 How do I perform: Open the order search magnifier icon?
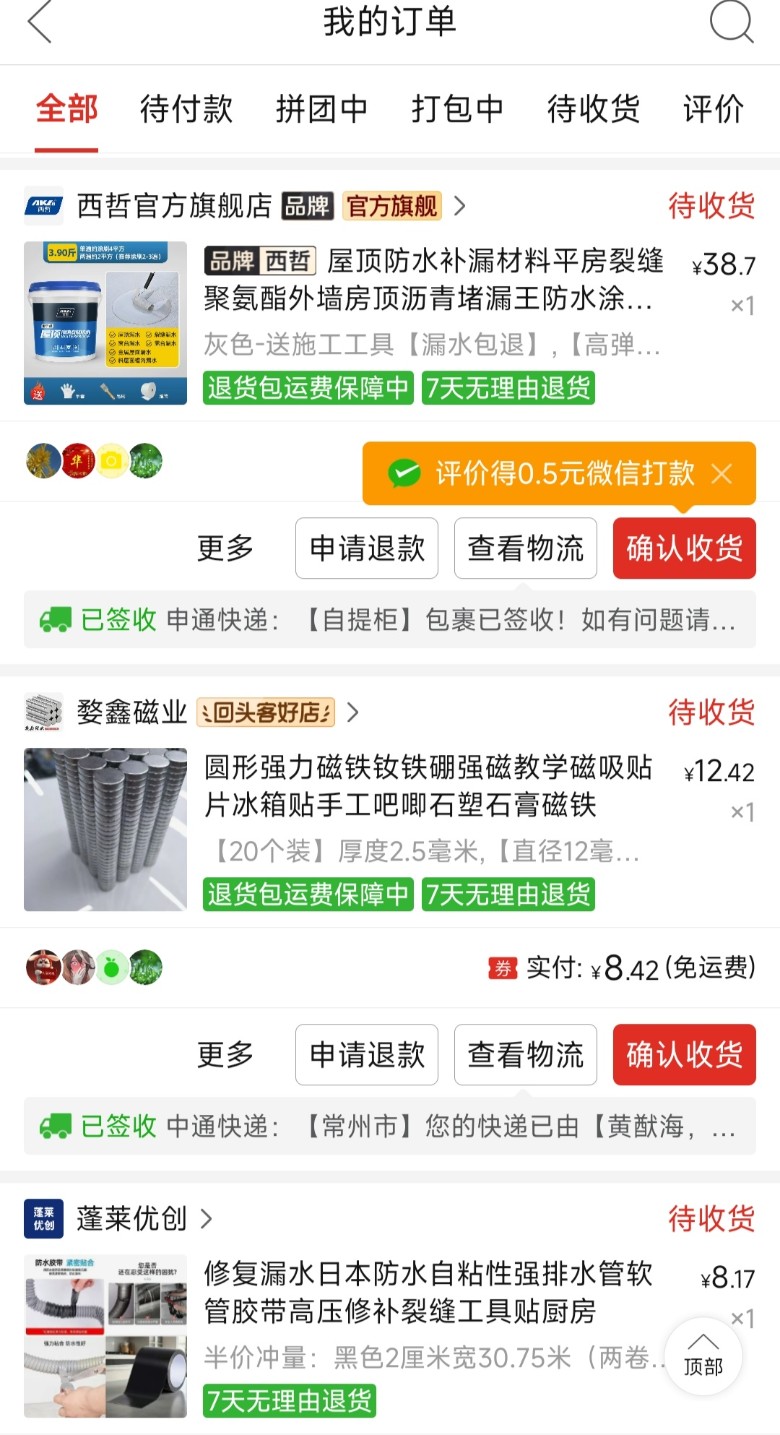click(x=732, y=21)
